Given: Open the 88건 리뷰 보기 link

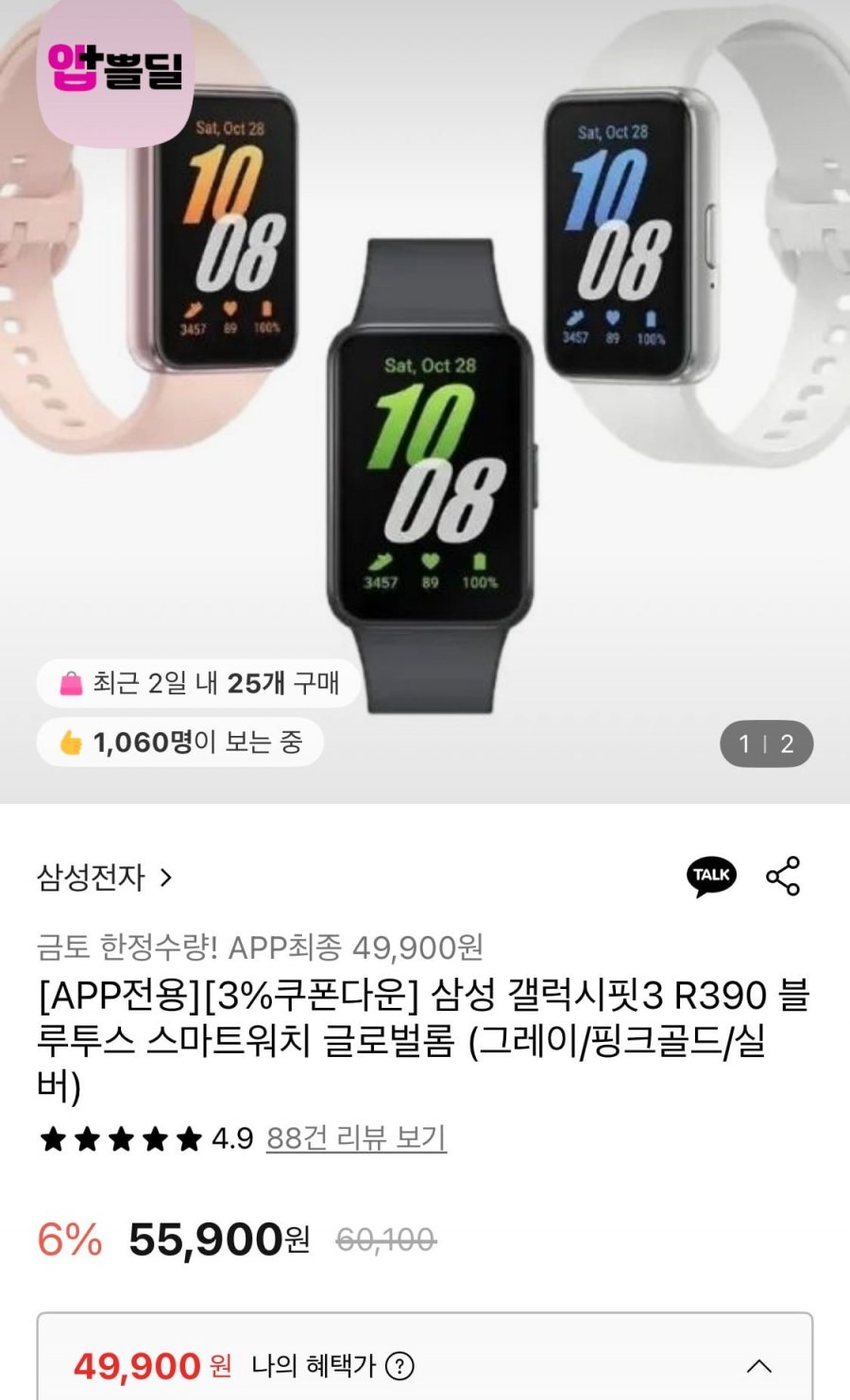Looking at the screenshot, I should pos(356,1138).
